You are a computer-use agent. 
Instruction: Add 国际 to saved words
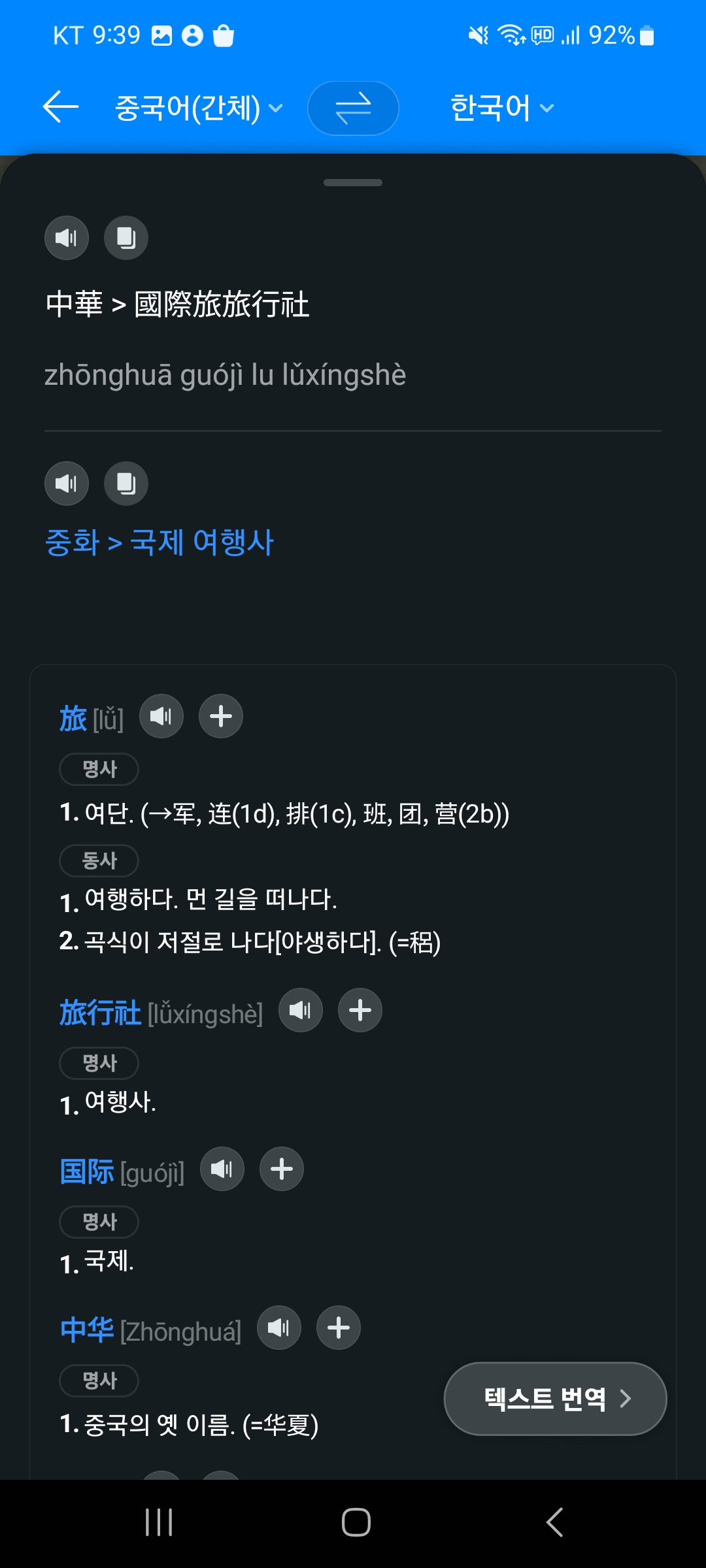click(281, 1169)
